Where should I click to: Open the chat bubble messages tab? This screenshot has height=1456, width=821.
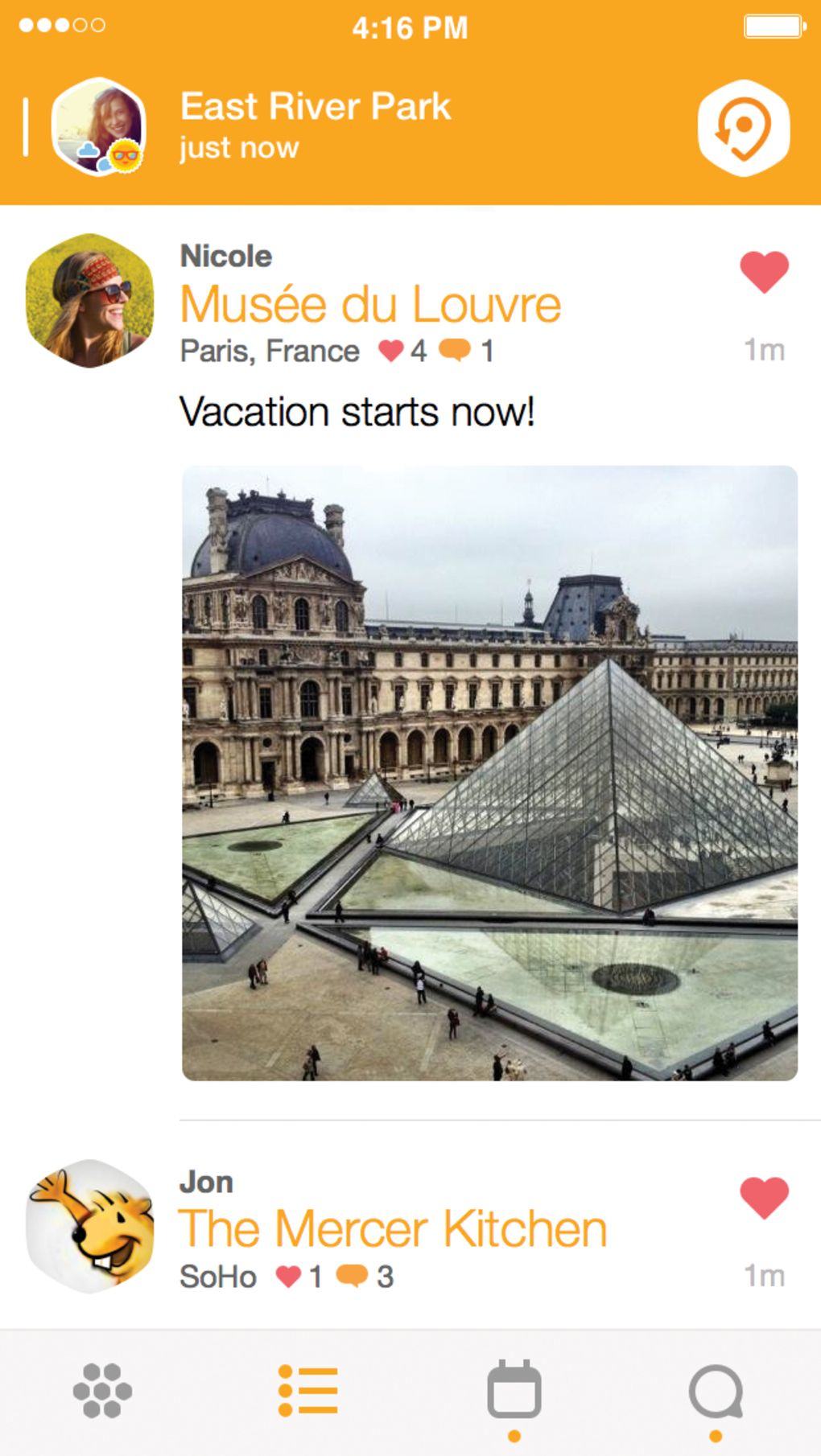tap(716, 1392)
